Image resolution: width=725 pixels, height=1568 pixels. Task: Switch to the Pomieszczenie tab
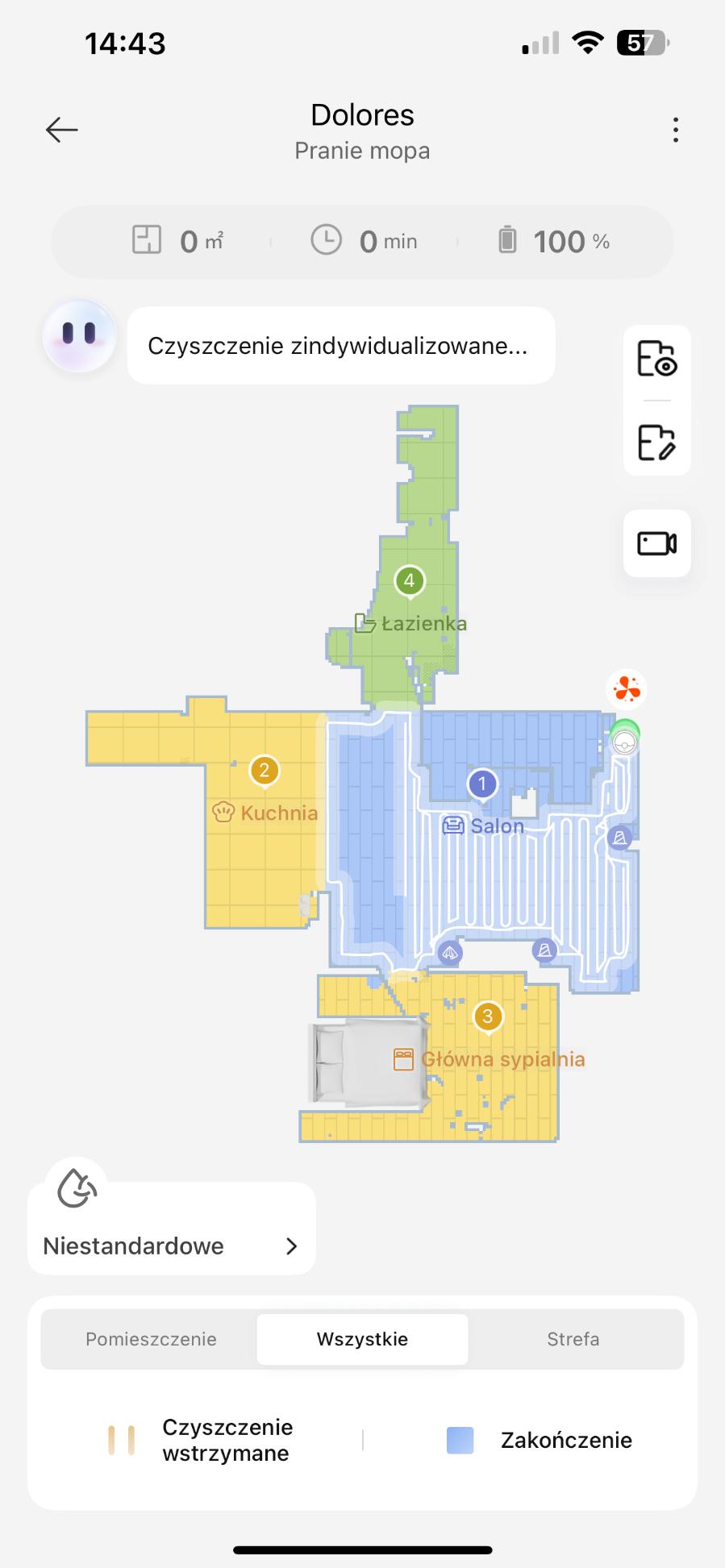151,1339
